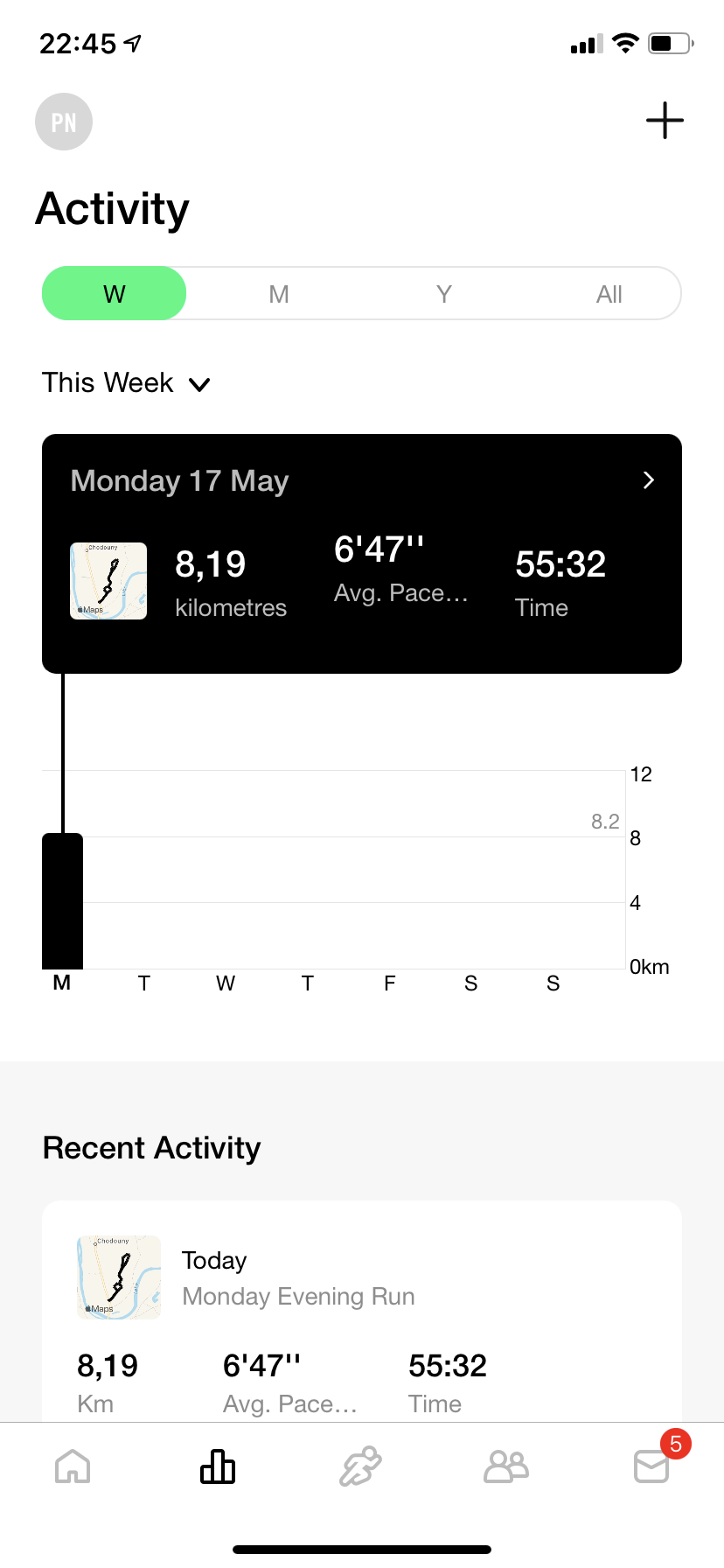Open the Run tab
Image resolution: width=724 pixels, height=1568 pixels.
pos(361,1466)
